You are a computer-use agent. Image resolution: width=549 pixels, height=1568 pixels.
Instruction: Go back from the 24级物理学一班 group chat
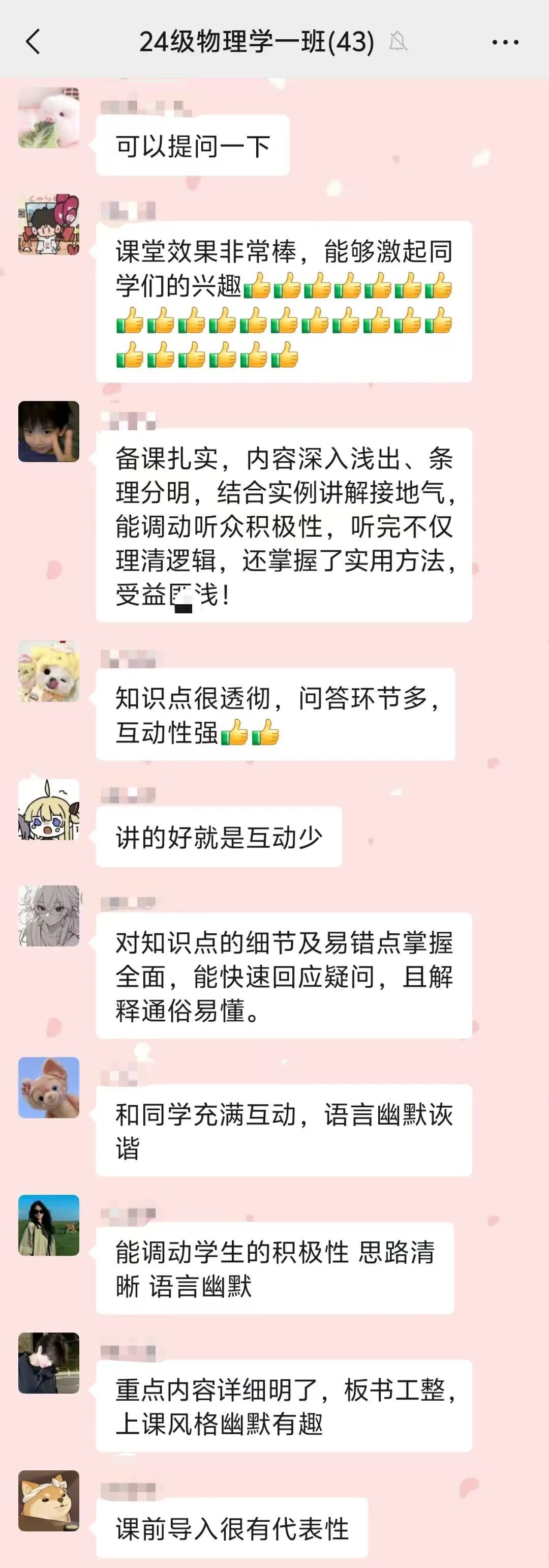point(34,42)
